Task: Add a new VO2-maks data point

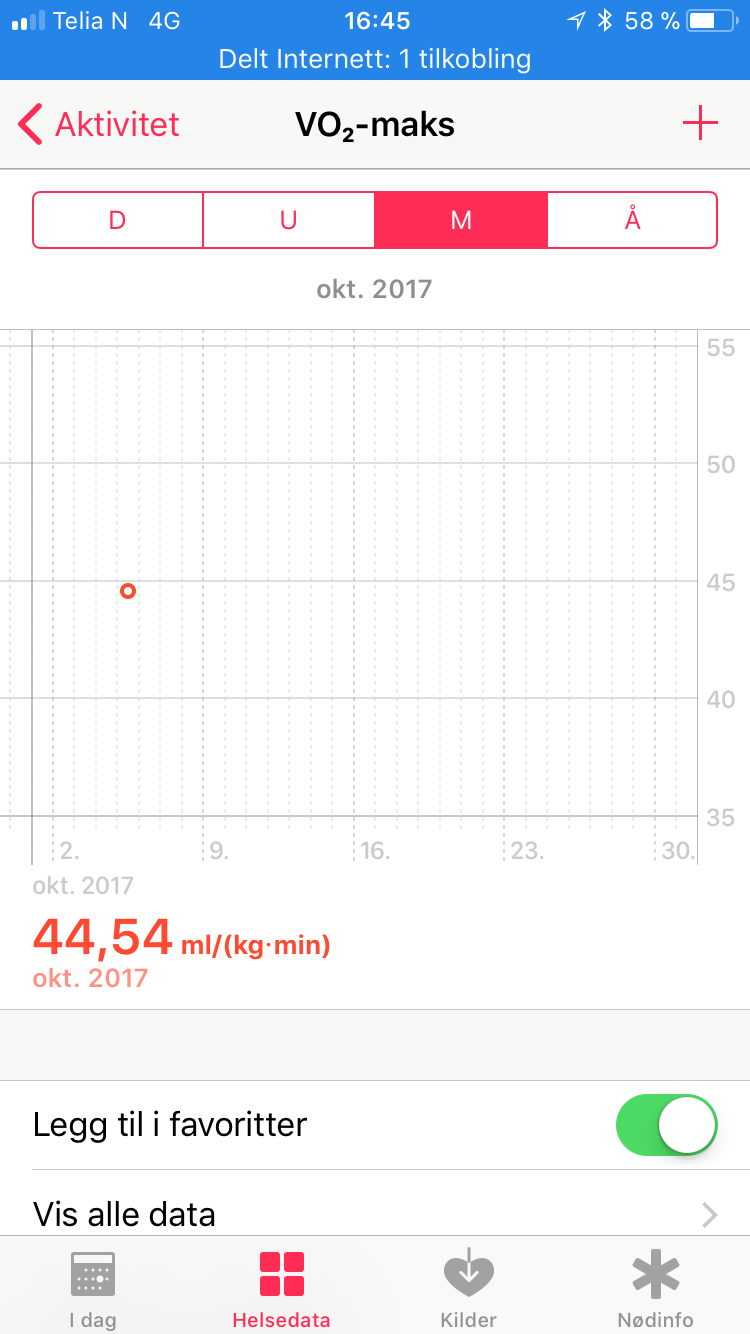Action: 700,124
